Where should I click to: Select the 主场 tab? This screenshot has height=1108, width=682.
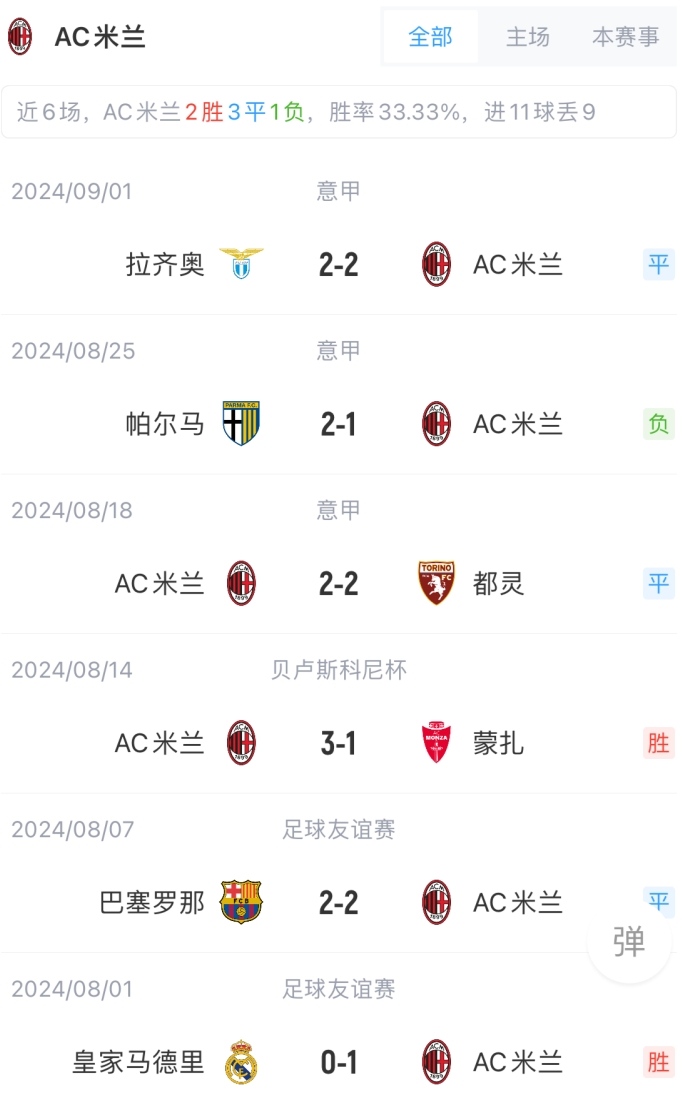point(527,37)
